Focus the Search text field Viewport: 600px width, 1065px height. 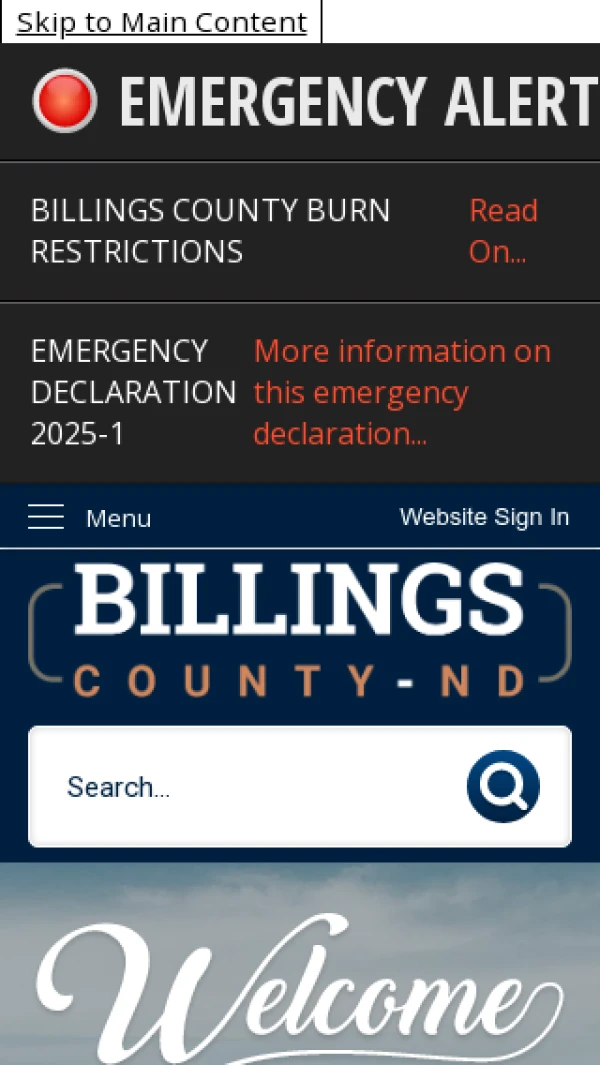tap(250, 787)
